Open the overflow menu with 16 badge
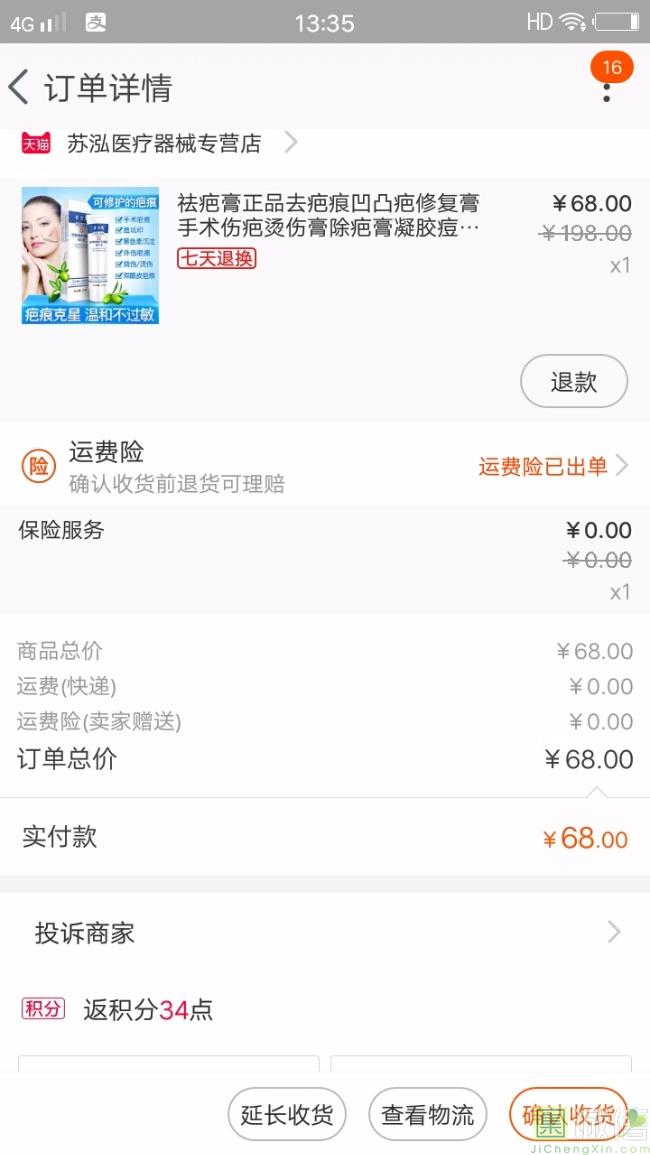 click(x=606, y=89)
